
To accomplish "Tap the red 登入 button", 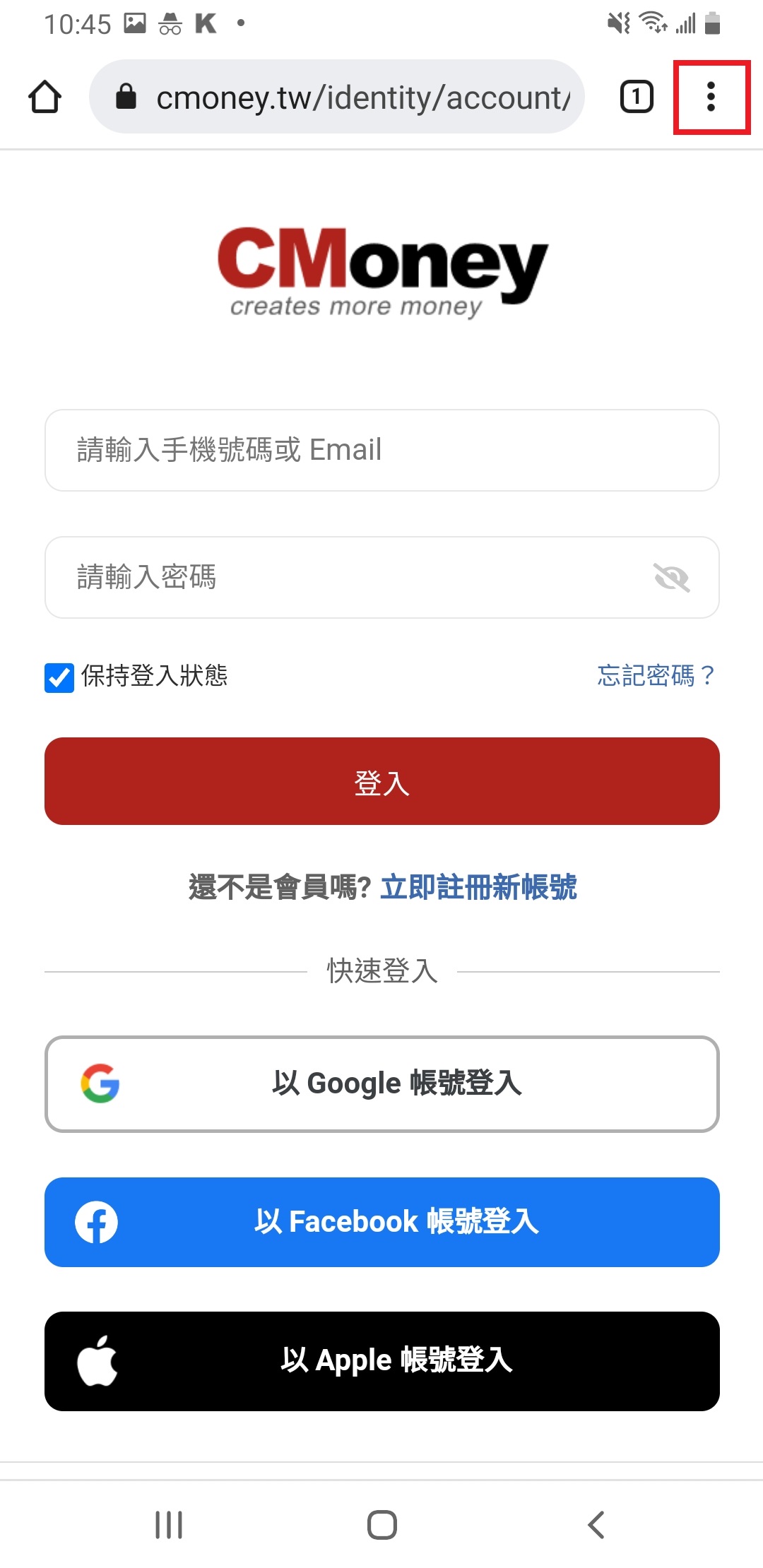I will (x=382, y=781).
